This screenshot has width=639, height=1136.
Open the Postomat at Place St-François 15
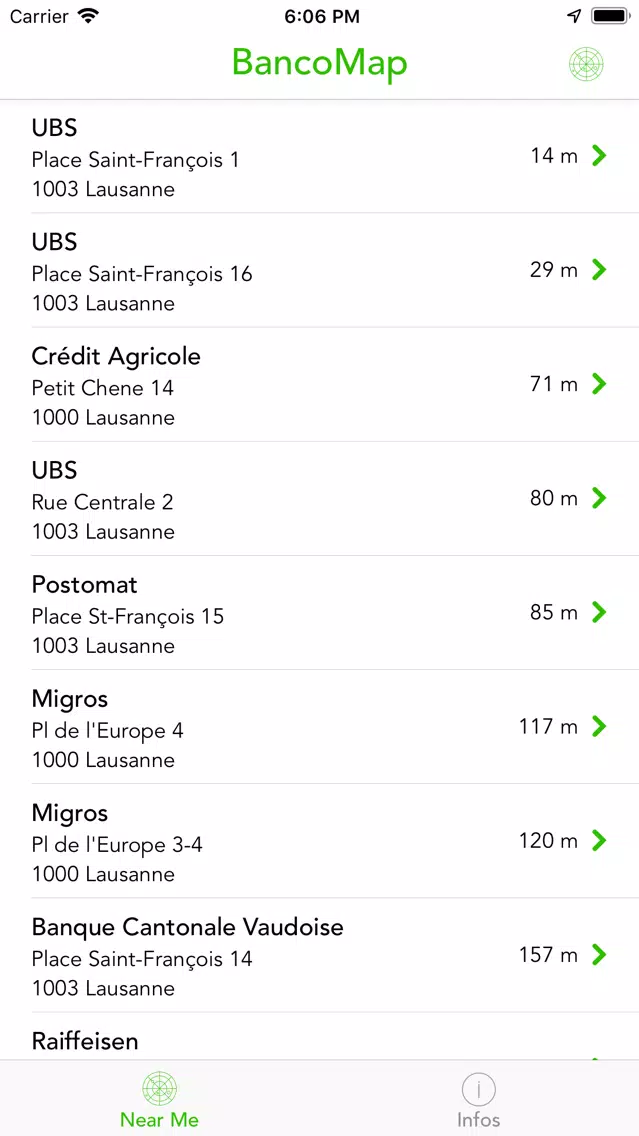click(320, 613)
